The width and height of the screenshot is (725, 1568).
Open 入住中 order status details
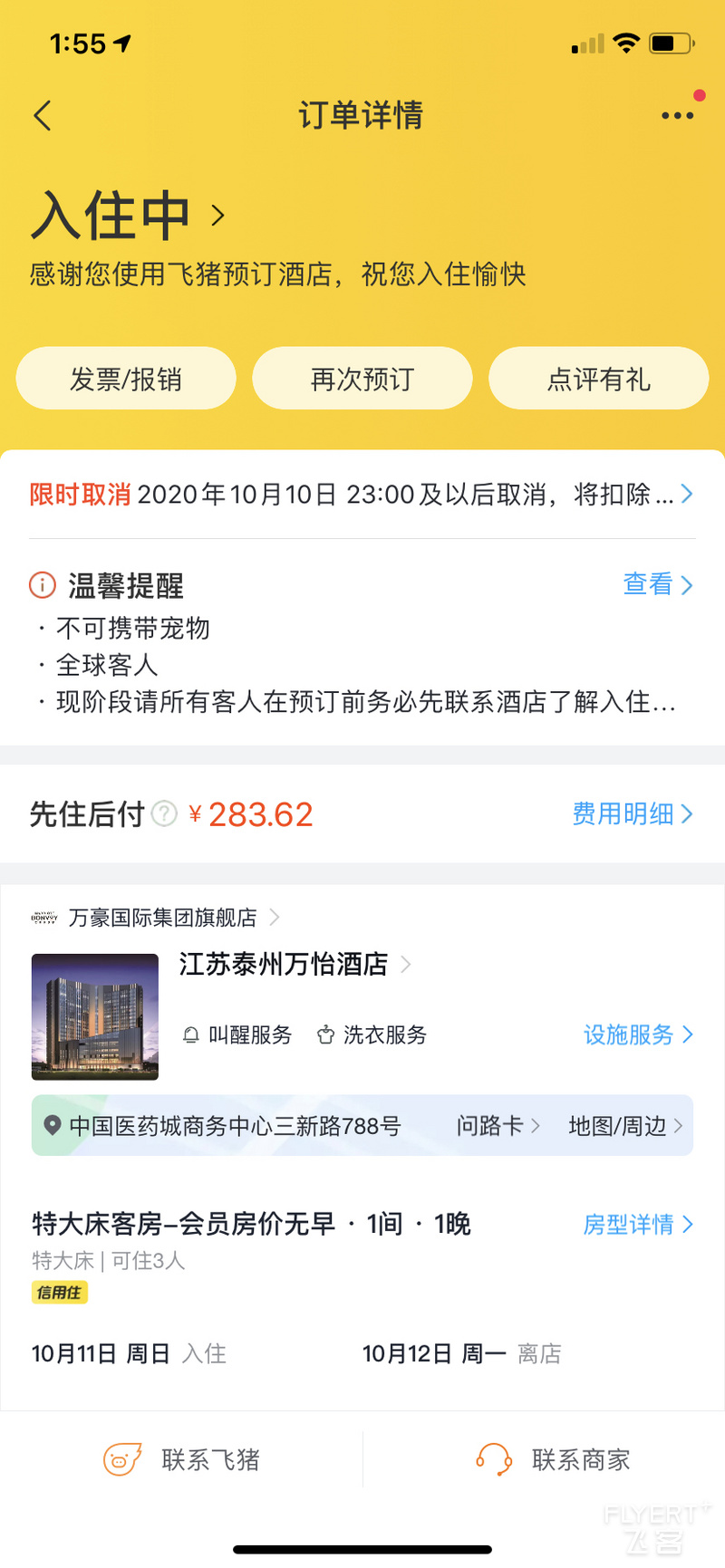[128, 216]
